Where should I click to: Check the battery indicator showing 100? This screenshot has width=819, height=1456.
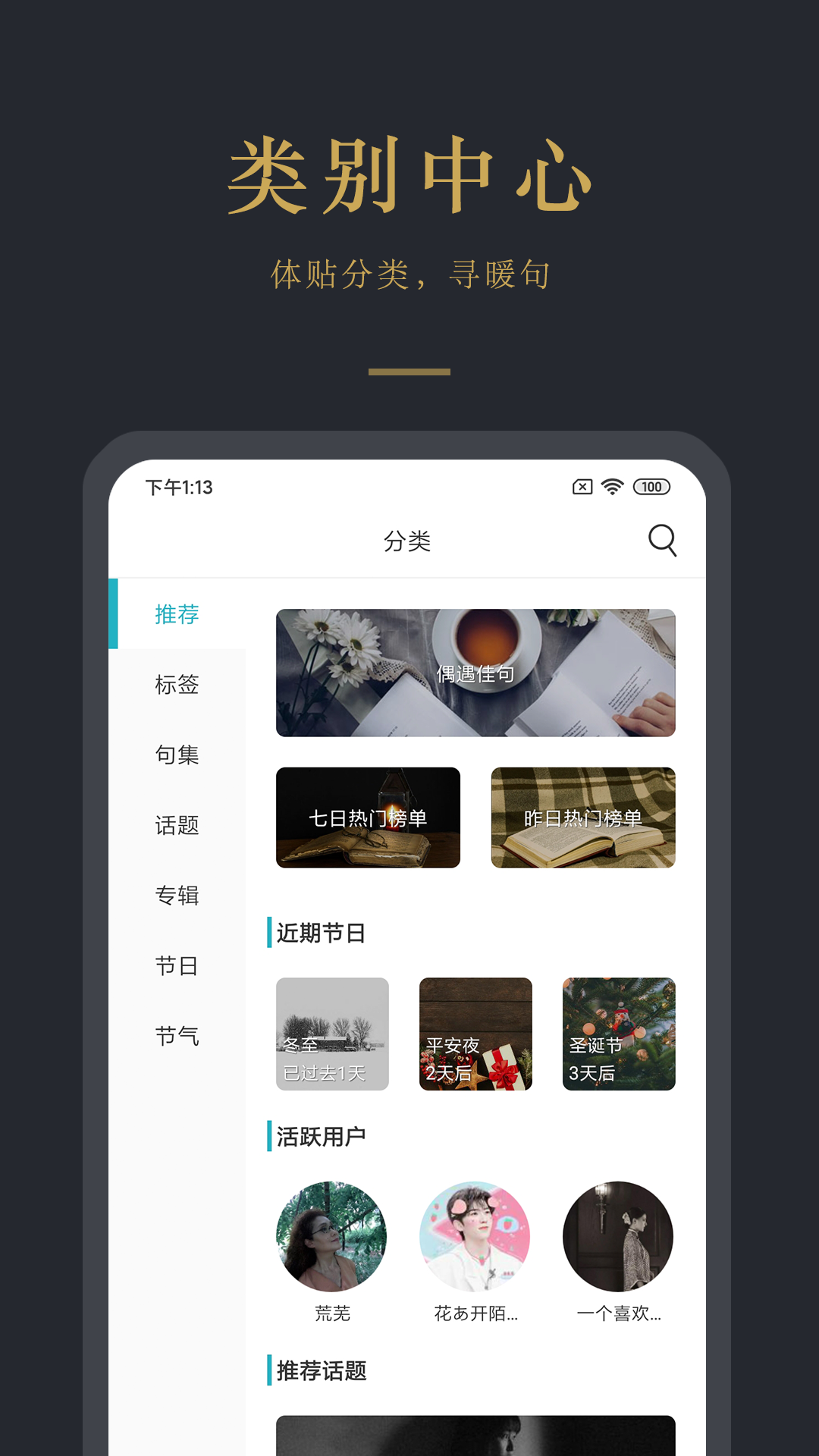click(652, 486)
